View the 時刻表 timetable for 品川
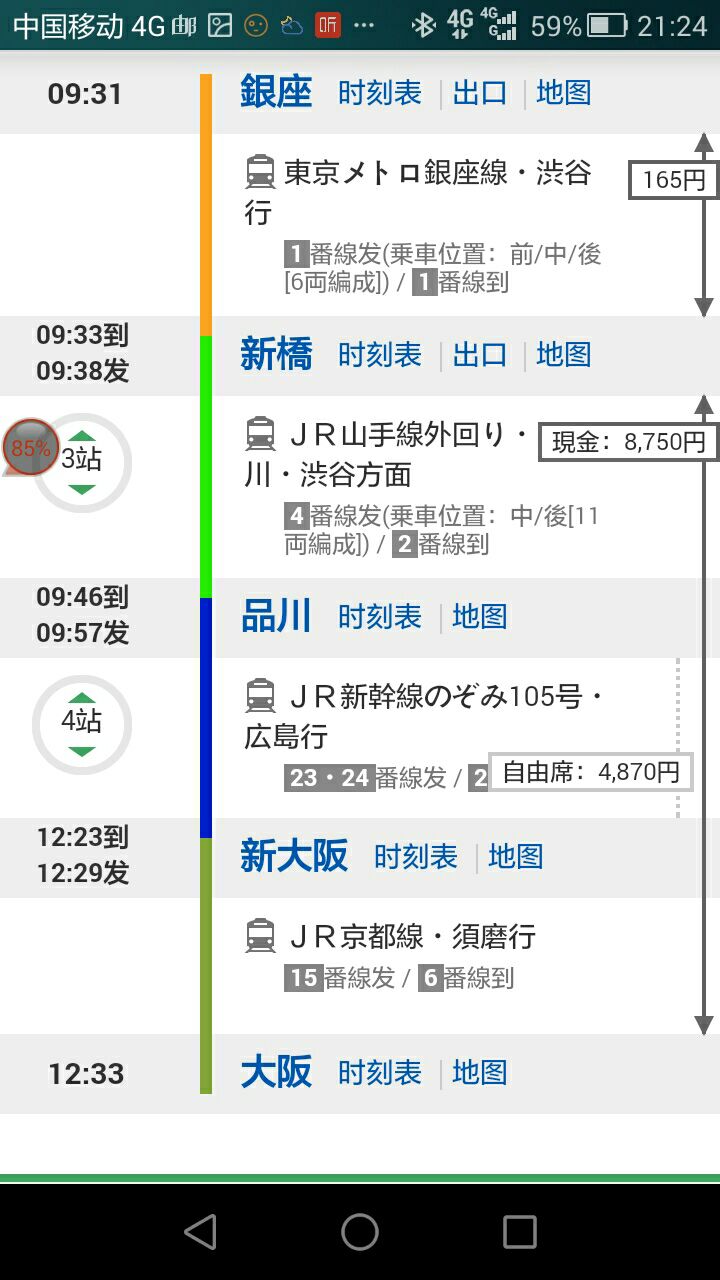Viewport: 720px width, 1280px height. (x=379, y=617)
